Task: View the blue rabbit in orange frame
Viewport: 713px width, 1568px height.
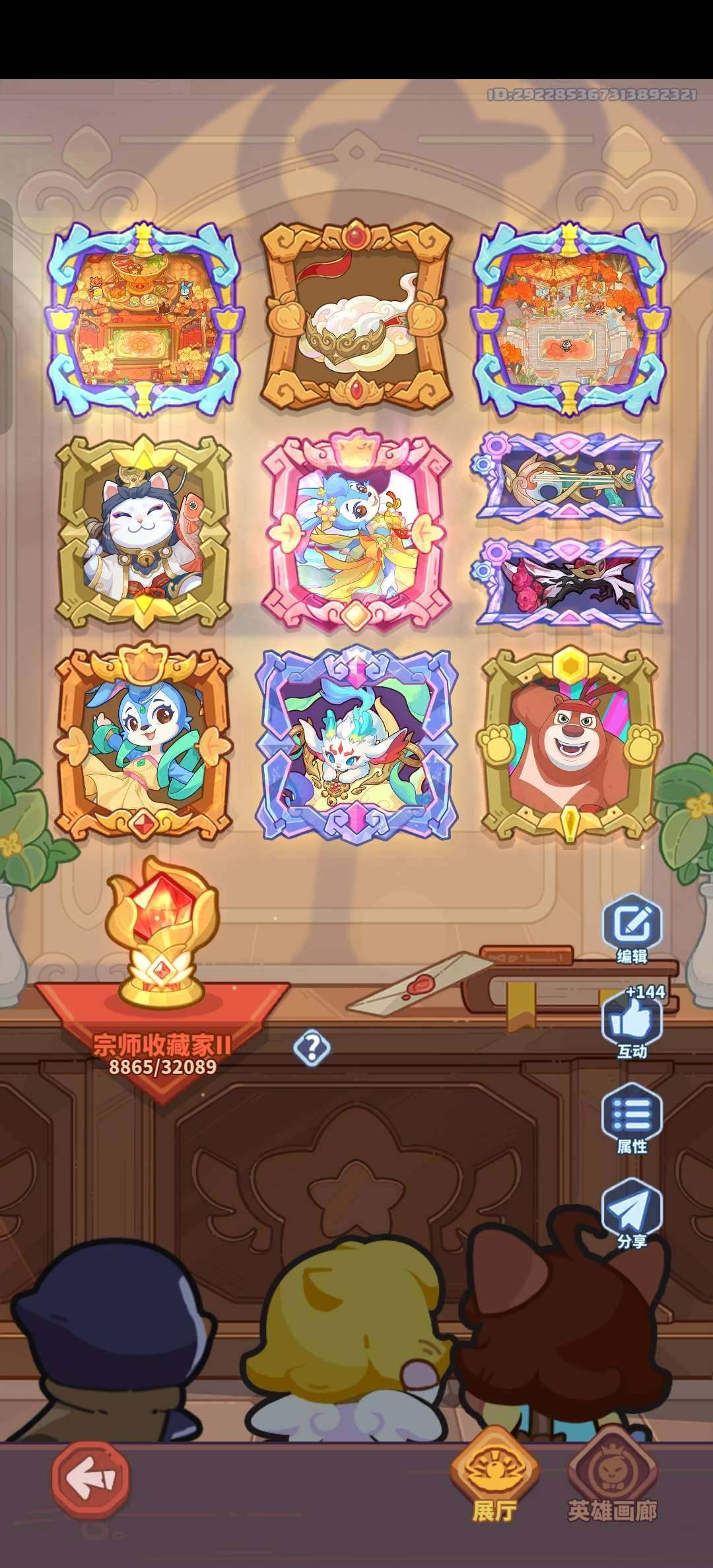Action: click(x=145, y=744)
